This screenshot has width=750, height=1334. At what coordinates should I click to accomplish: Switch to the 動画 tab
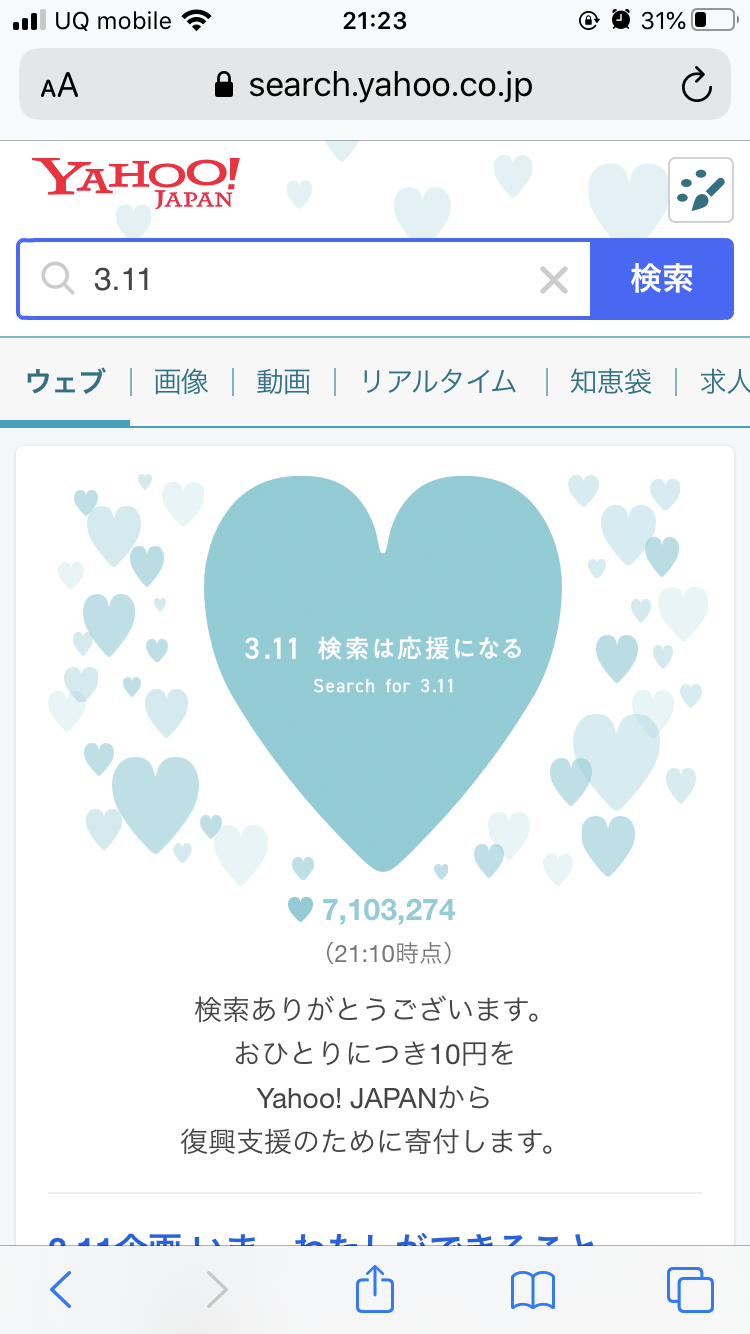pyautogui.click(x=283, y=381)
